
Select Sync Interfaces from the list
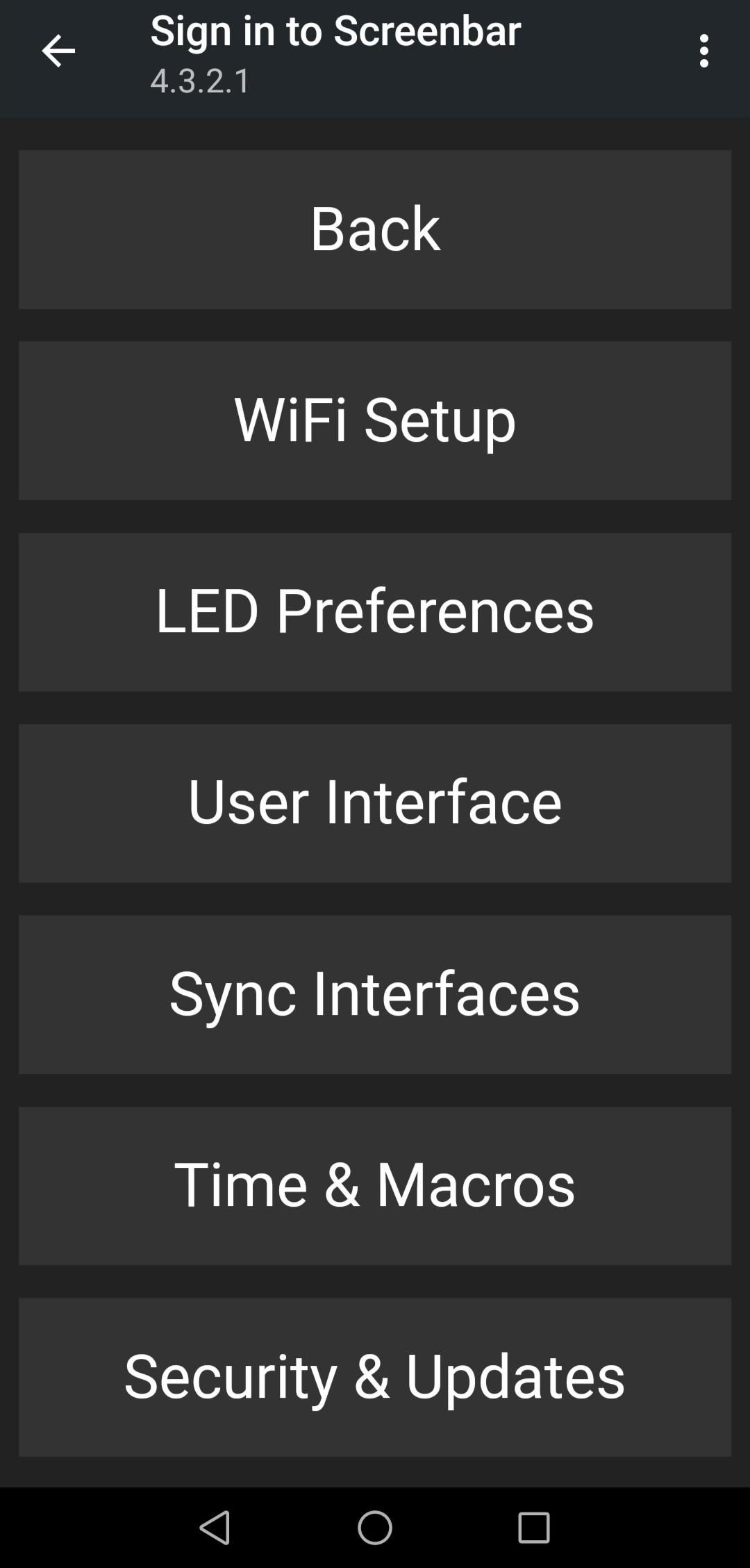[x=375, y=995]
